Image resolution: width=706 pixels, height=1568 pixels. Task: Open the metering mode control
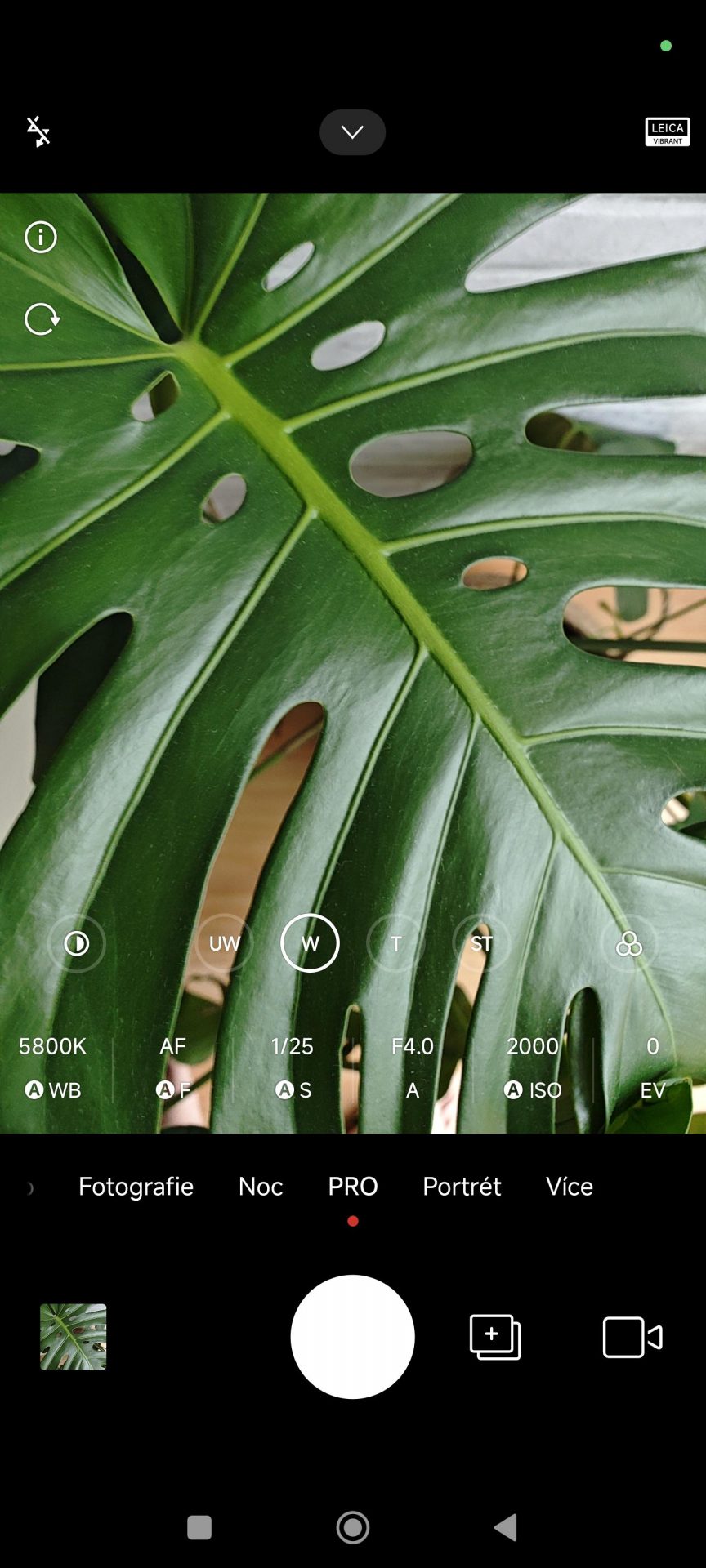click(77, 944)
